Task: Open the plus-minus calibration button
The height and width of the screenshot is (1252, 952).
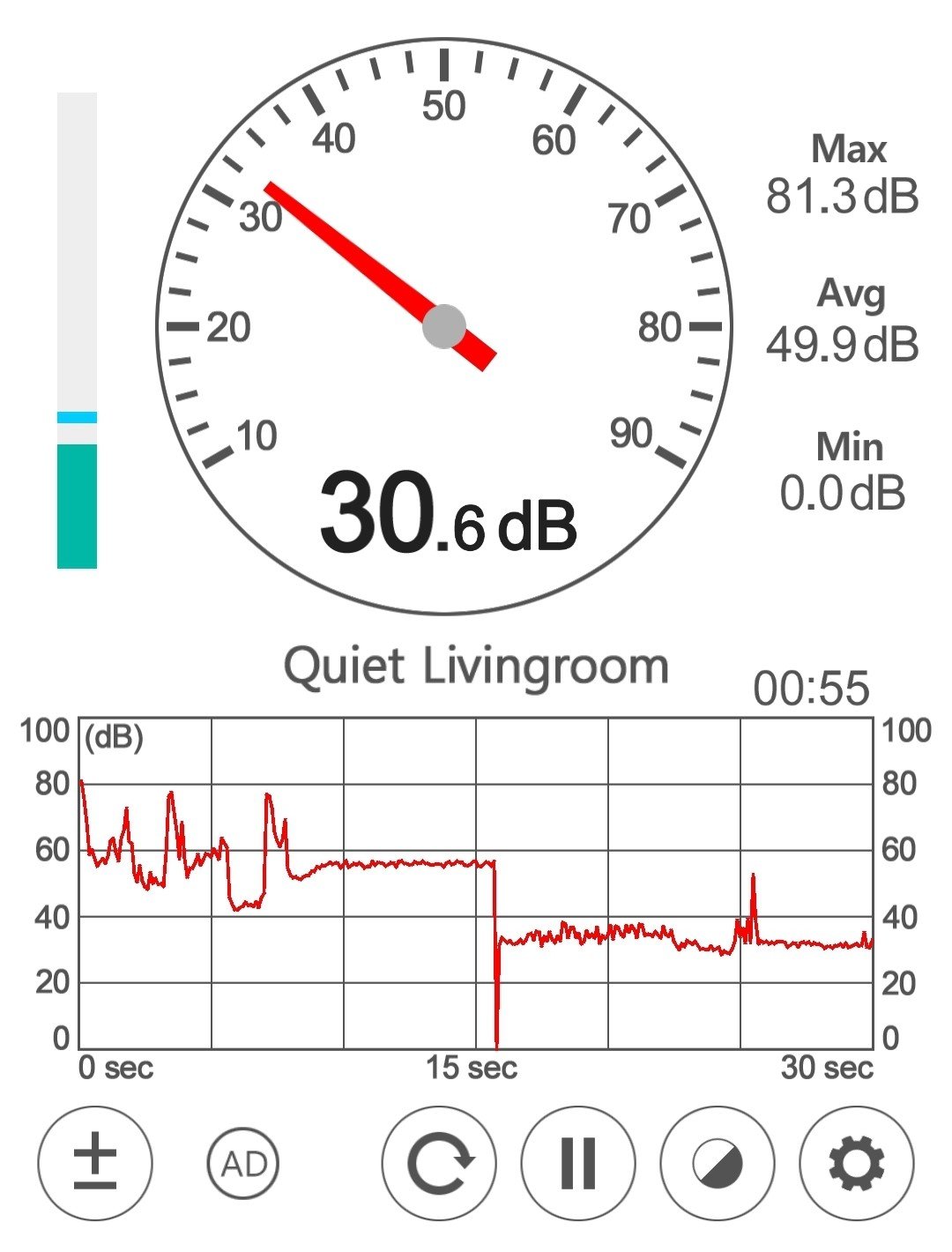Action: click(95, 1163)
